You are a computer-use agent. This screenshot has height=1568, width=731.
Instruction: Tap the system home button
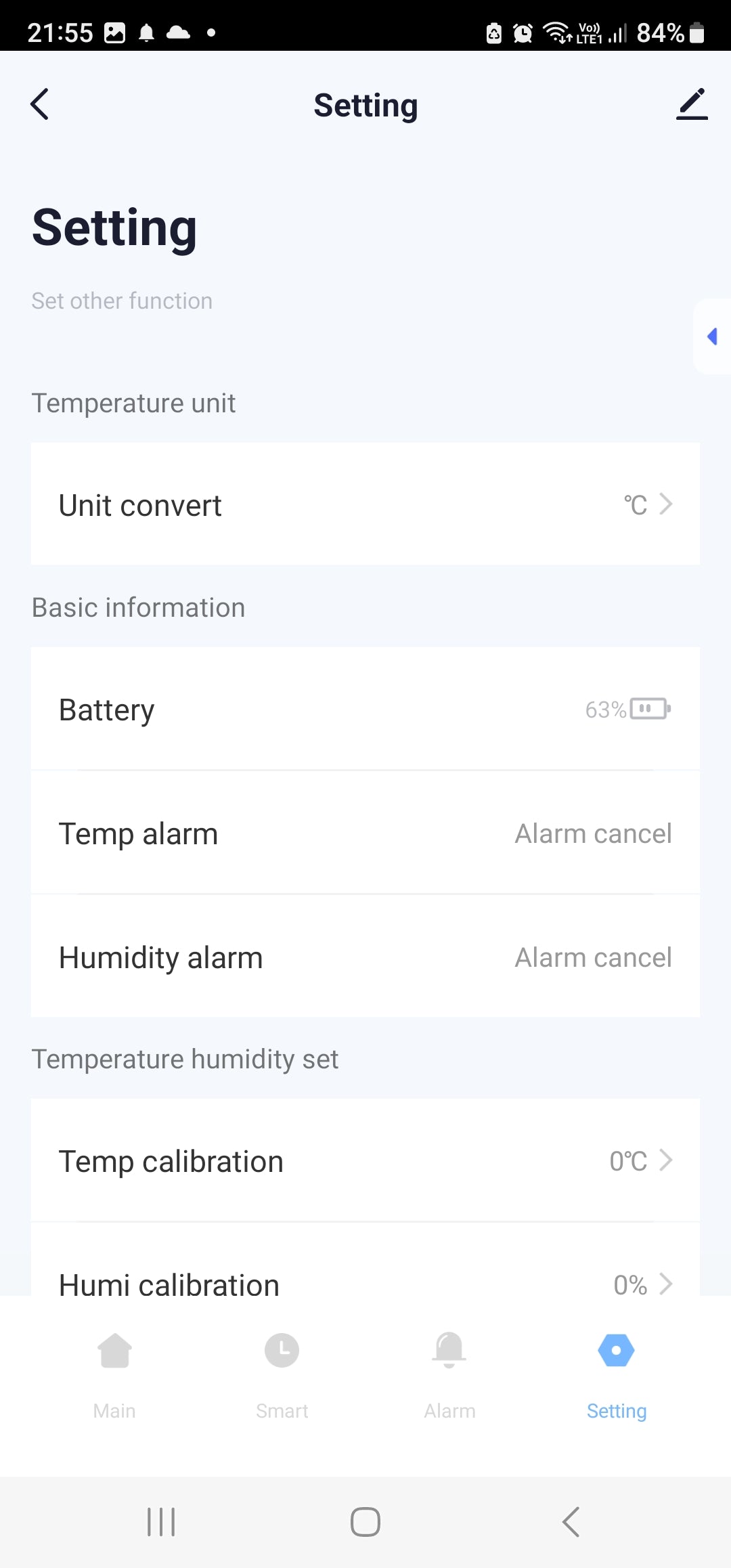(x=365, y=1522)
